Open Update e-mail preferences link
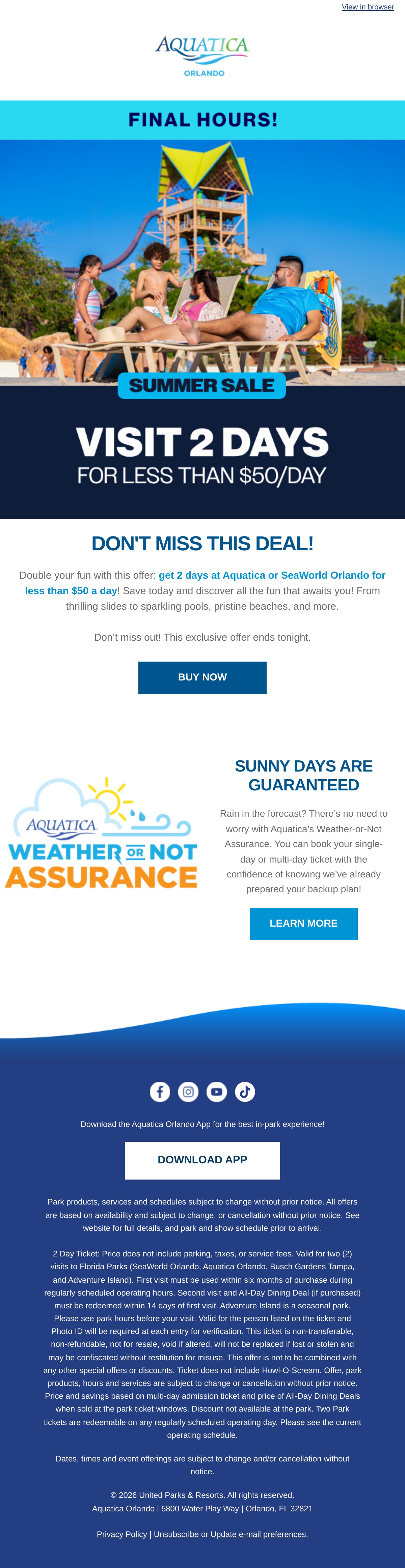Viewport: 405px width, 1568px height. click(258, 1534)
